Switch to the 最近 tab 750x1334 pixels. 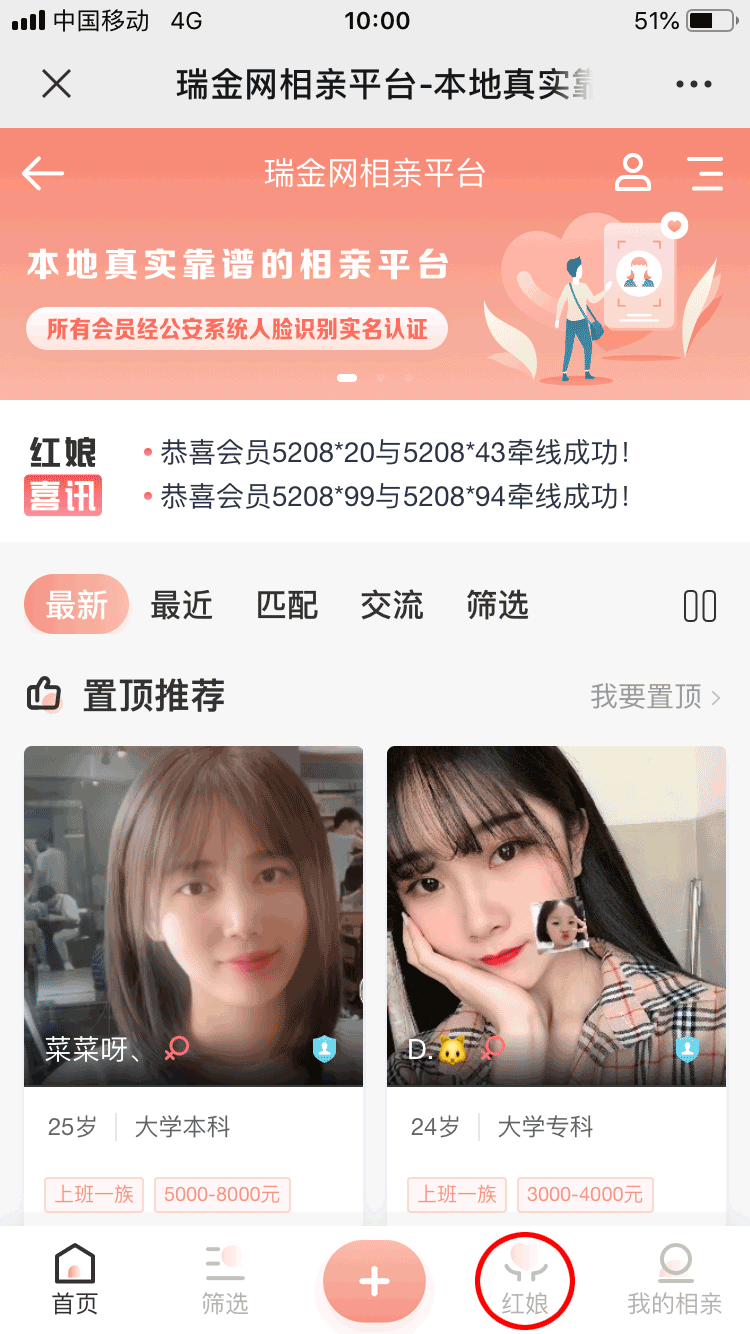coord(181,605)
